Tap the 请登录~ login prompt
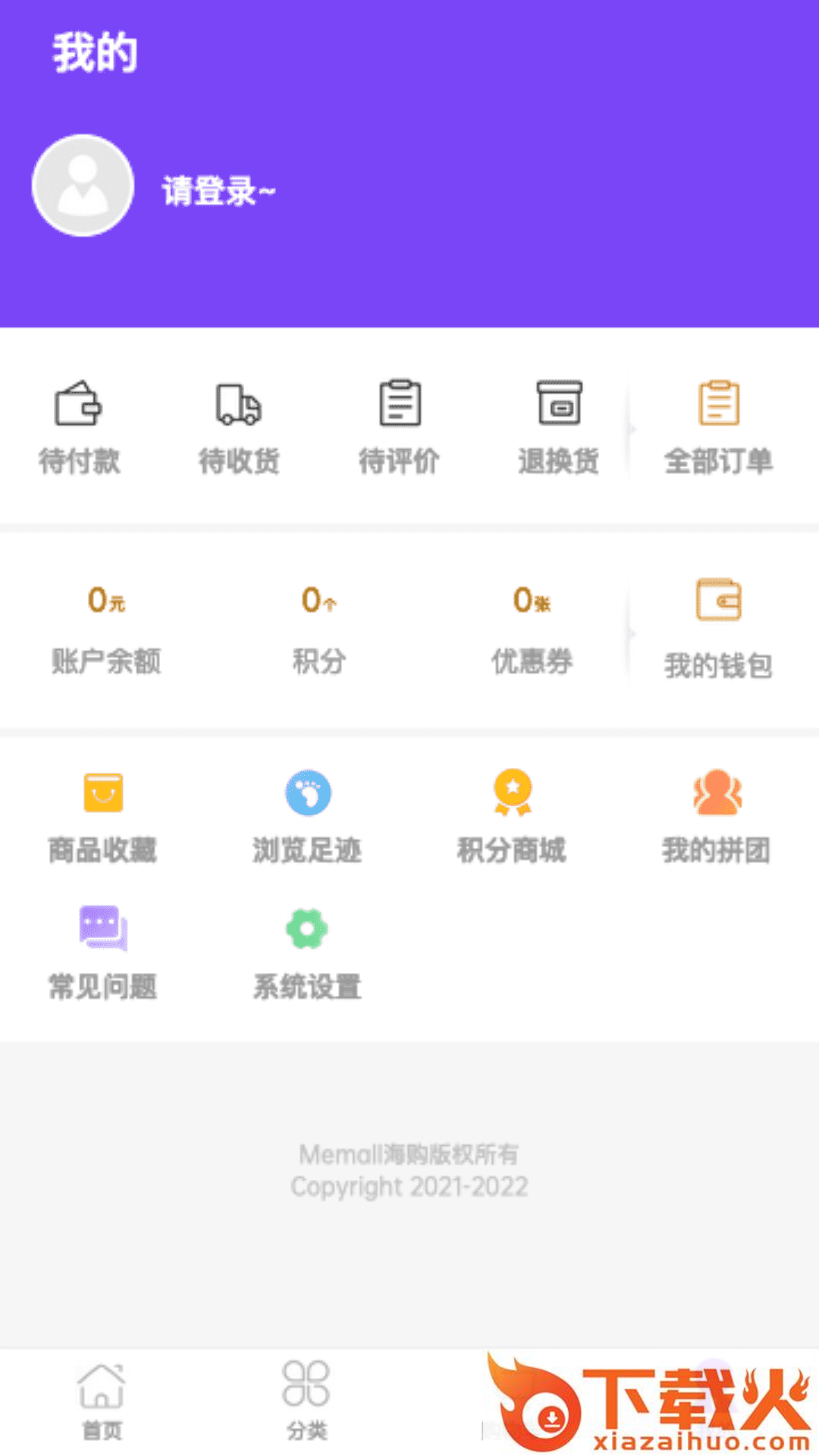Image resolution: width=819 pixels, height=1456 pixels. (218, 190)
